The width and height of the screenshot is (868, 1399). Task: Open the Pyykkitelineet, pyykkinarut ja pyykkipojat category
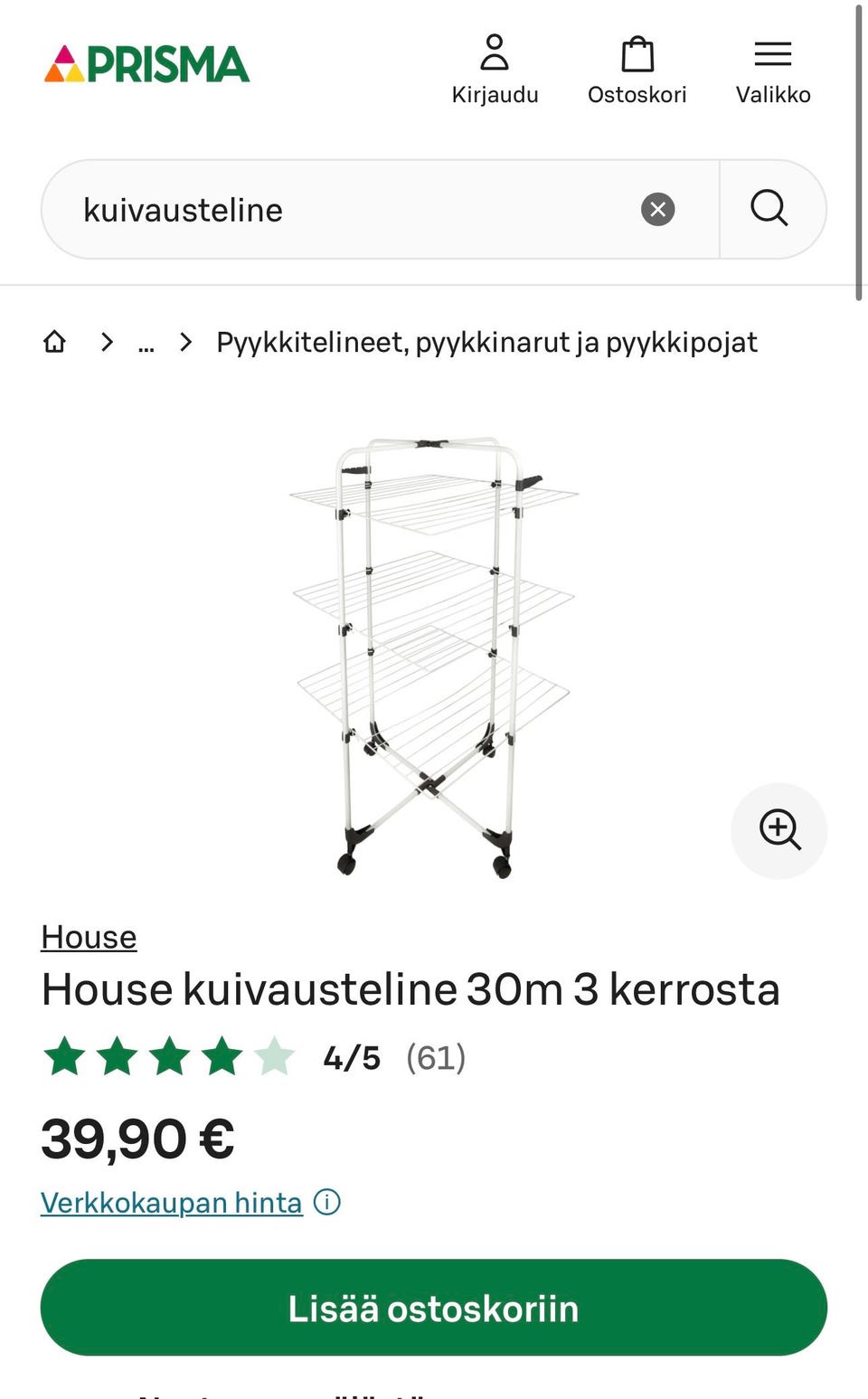486,342
